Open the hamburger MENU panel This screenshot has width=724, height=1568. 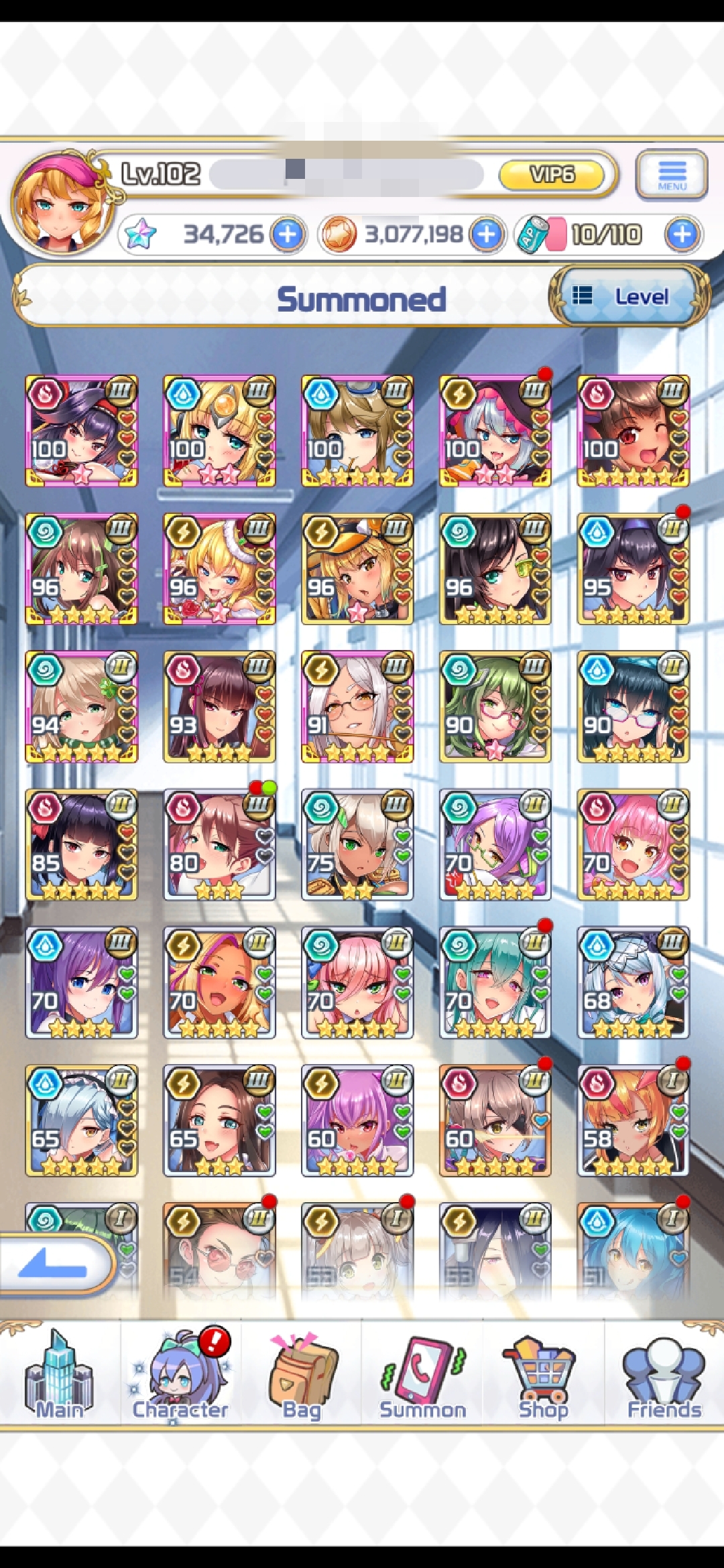672,175
